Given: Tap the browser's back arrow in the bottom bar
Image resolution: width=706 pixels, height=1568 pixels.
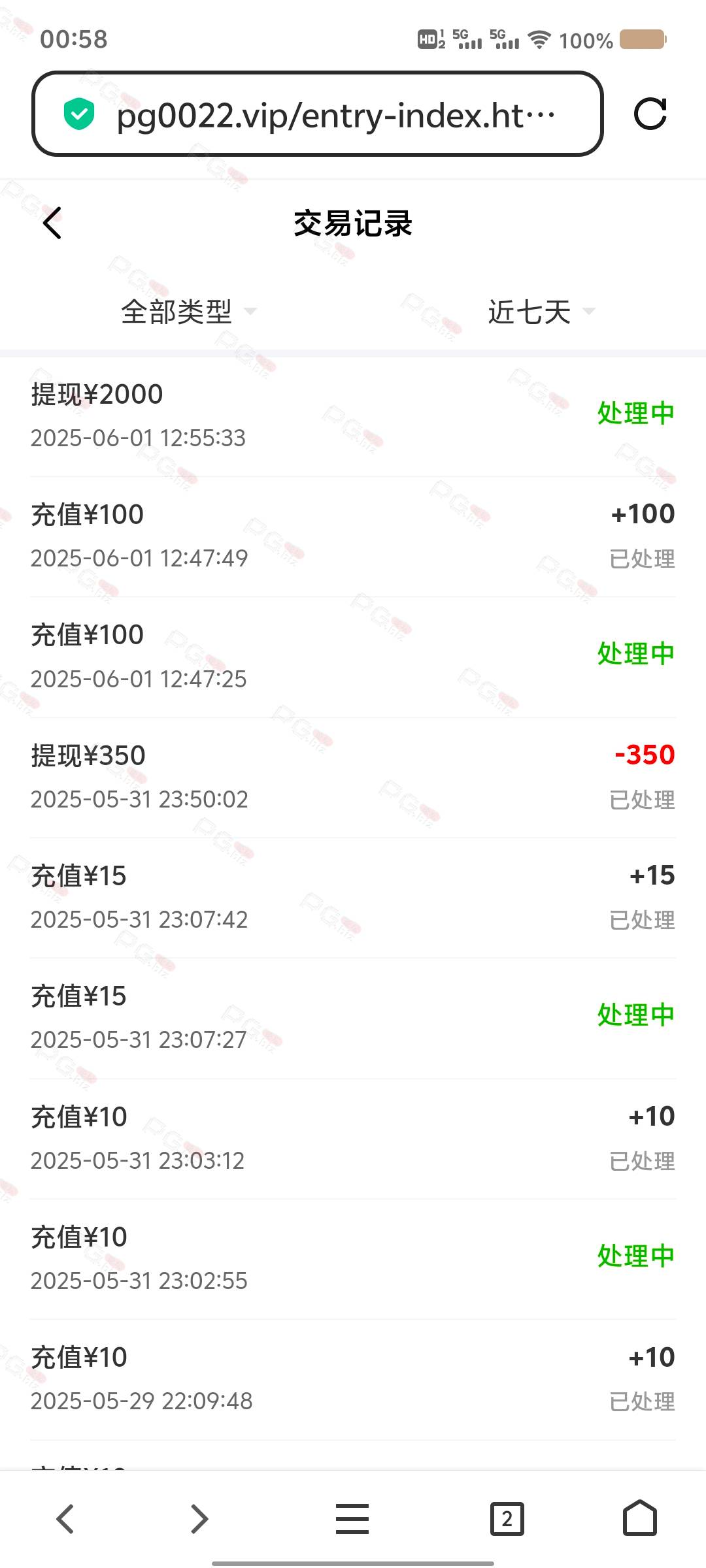Looking at the screenshot, I should tap(65, 1518).
